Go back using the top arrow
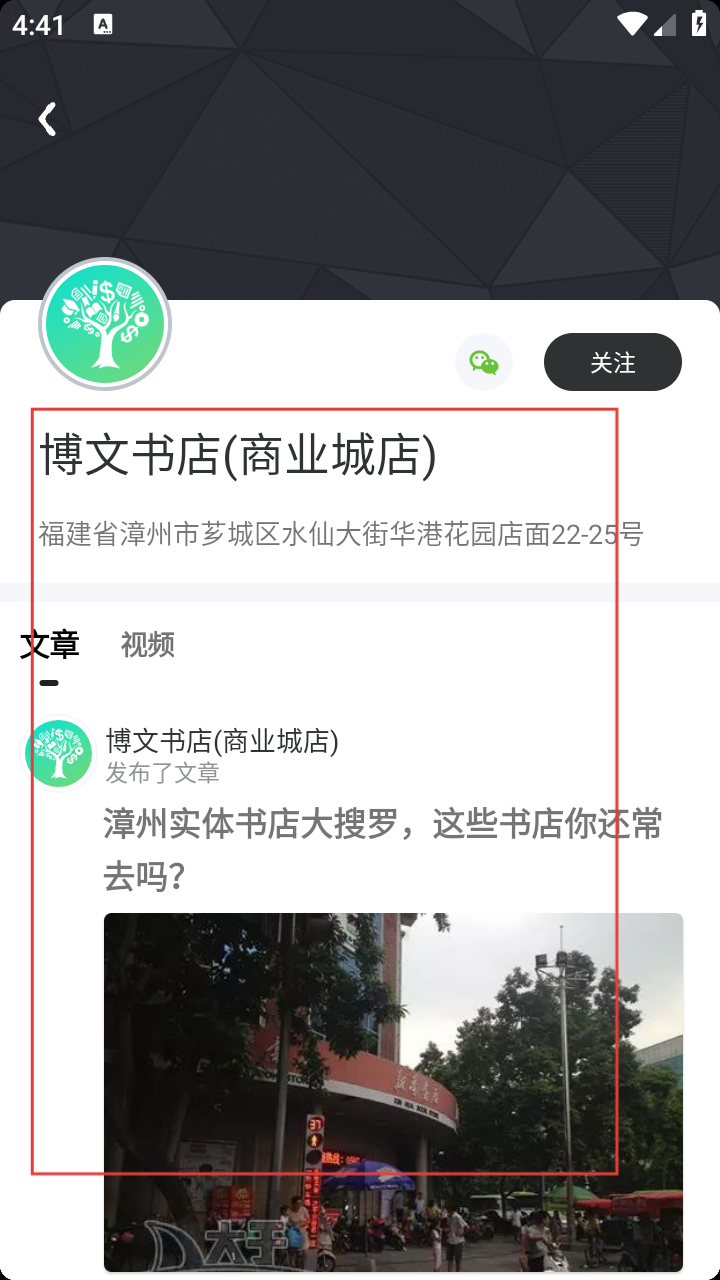Screen dimensions: 720x1280 click(x=46, y=119)
